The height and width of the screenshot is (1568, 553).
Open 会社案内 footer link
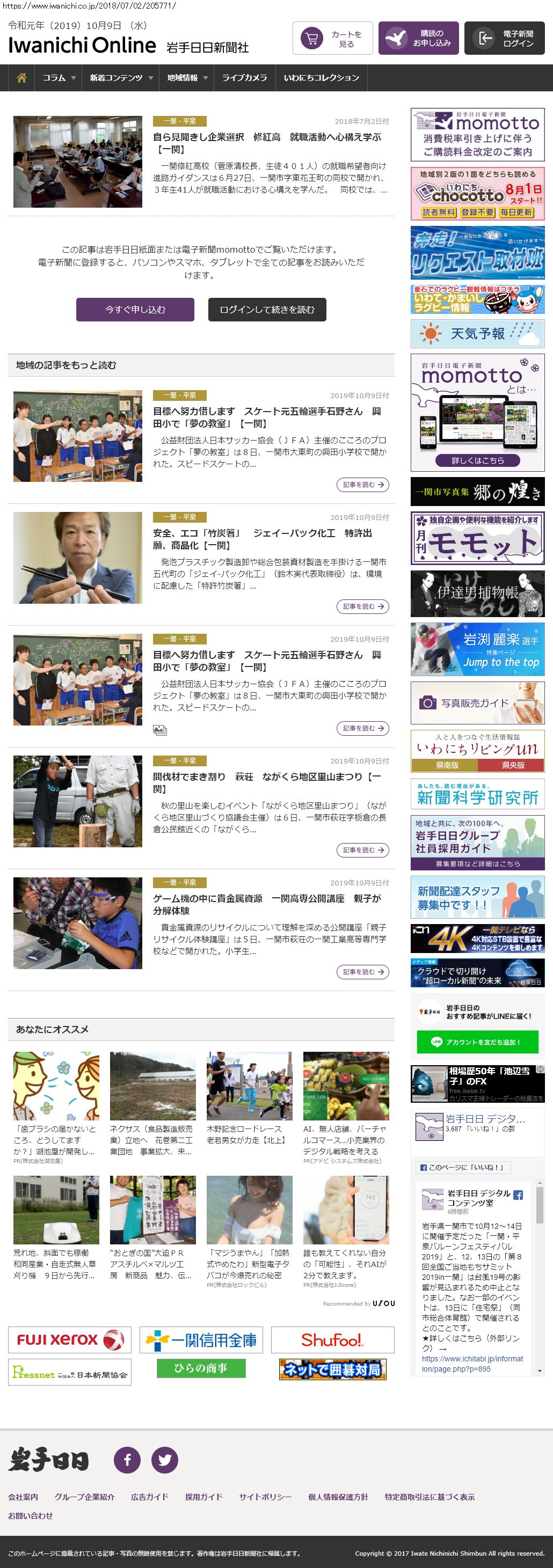[23, 1497]
